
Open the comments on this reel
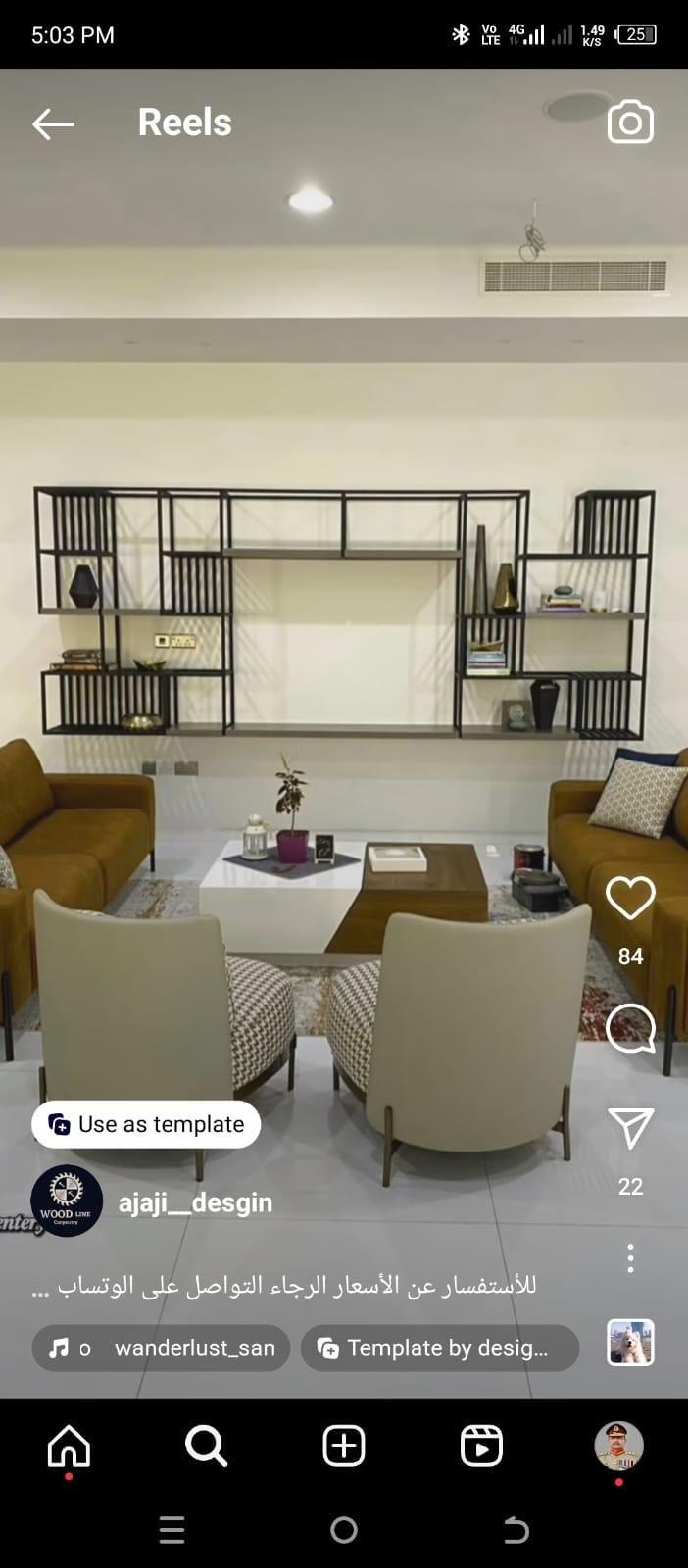(x=630, y=1028)
